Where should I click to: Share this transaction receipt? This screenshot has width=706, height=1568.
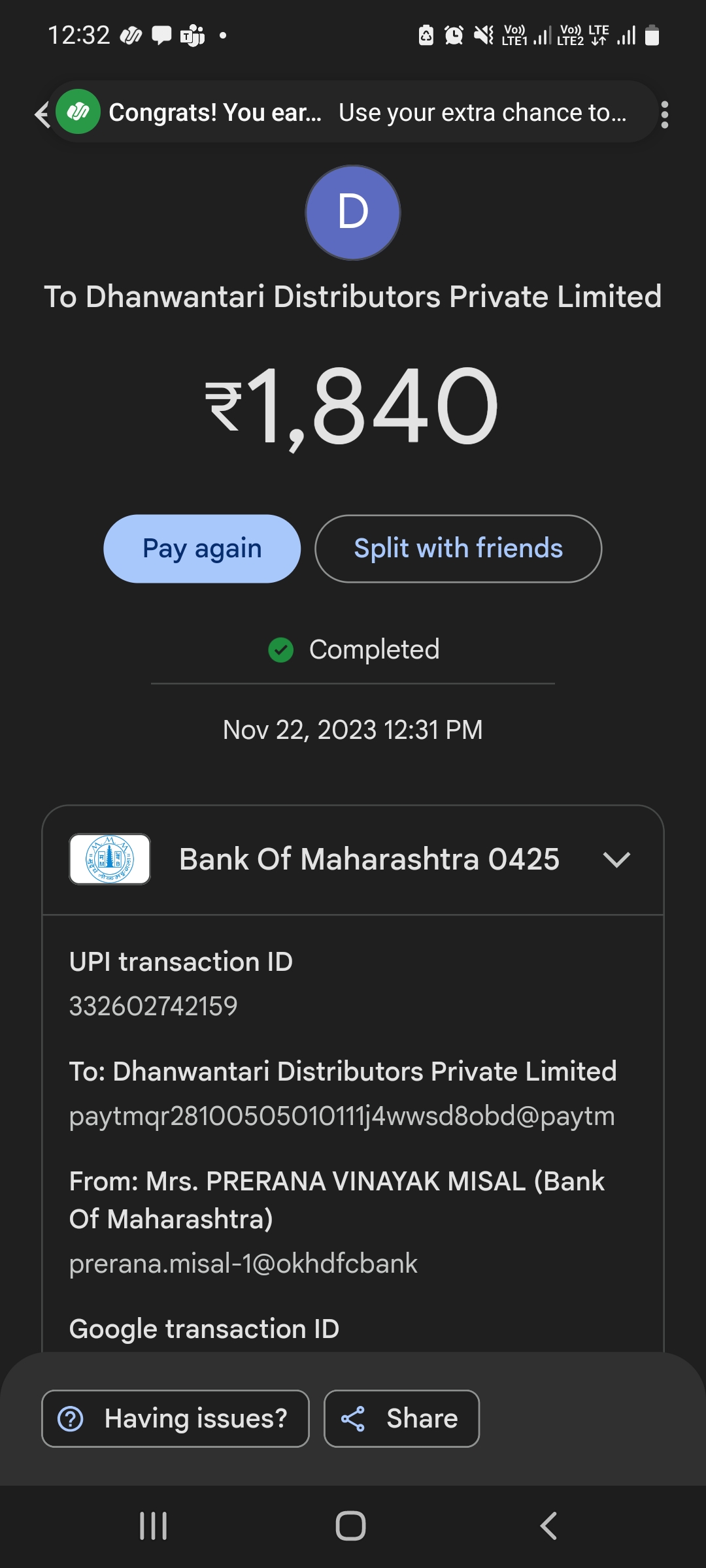point(401,1418)
